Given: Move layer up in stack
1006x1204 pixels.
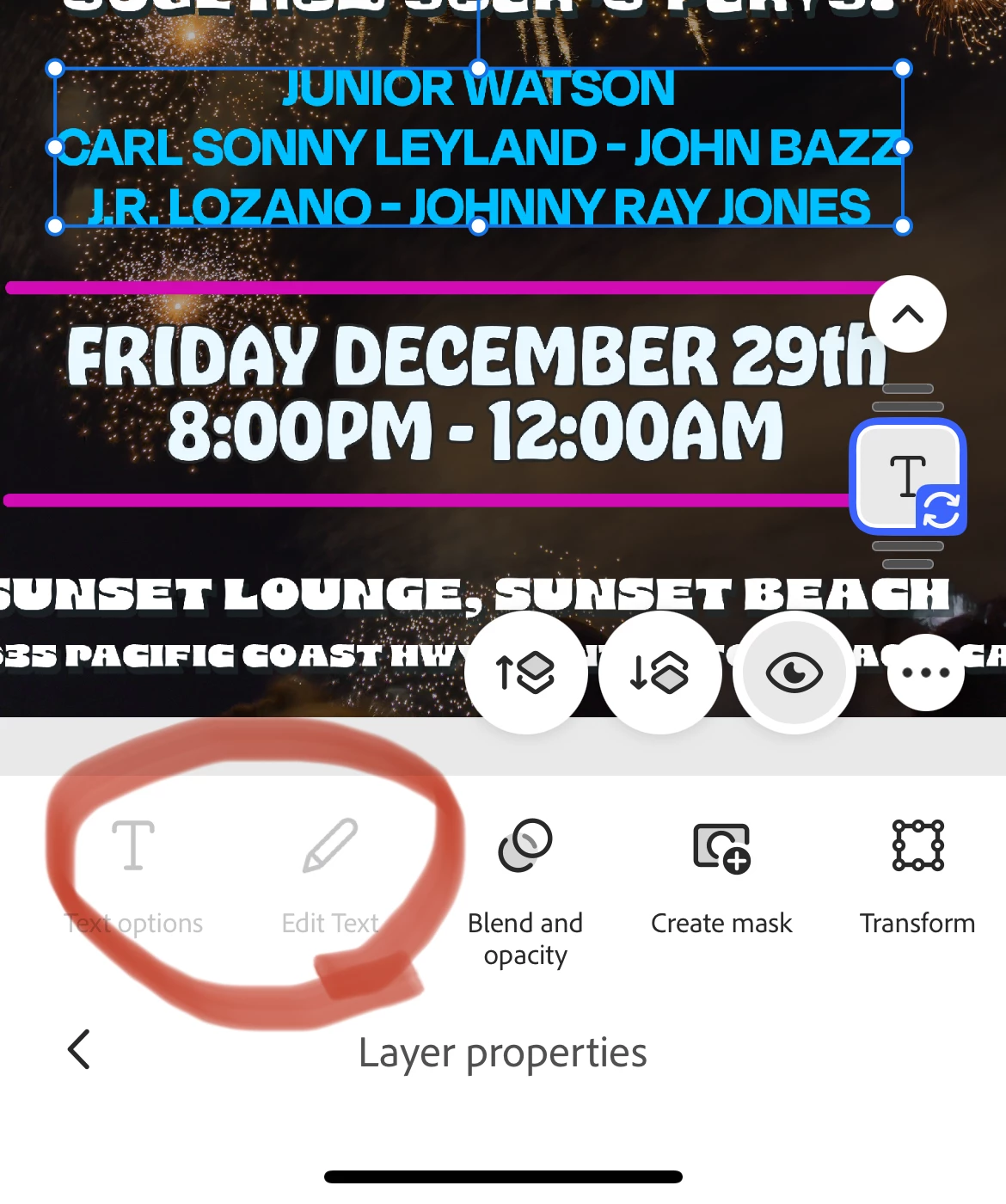Looking at the screenshot, I should 525,673.
